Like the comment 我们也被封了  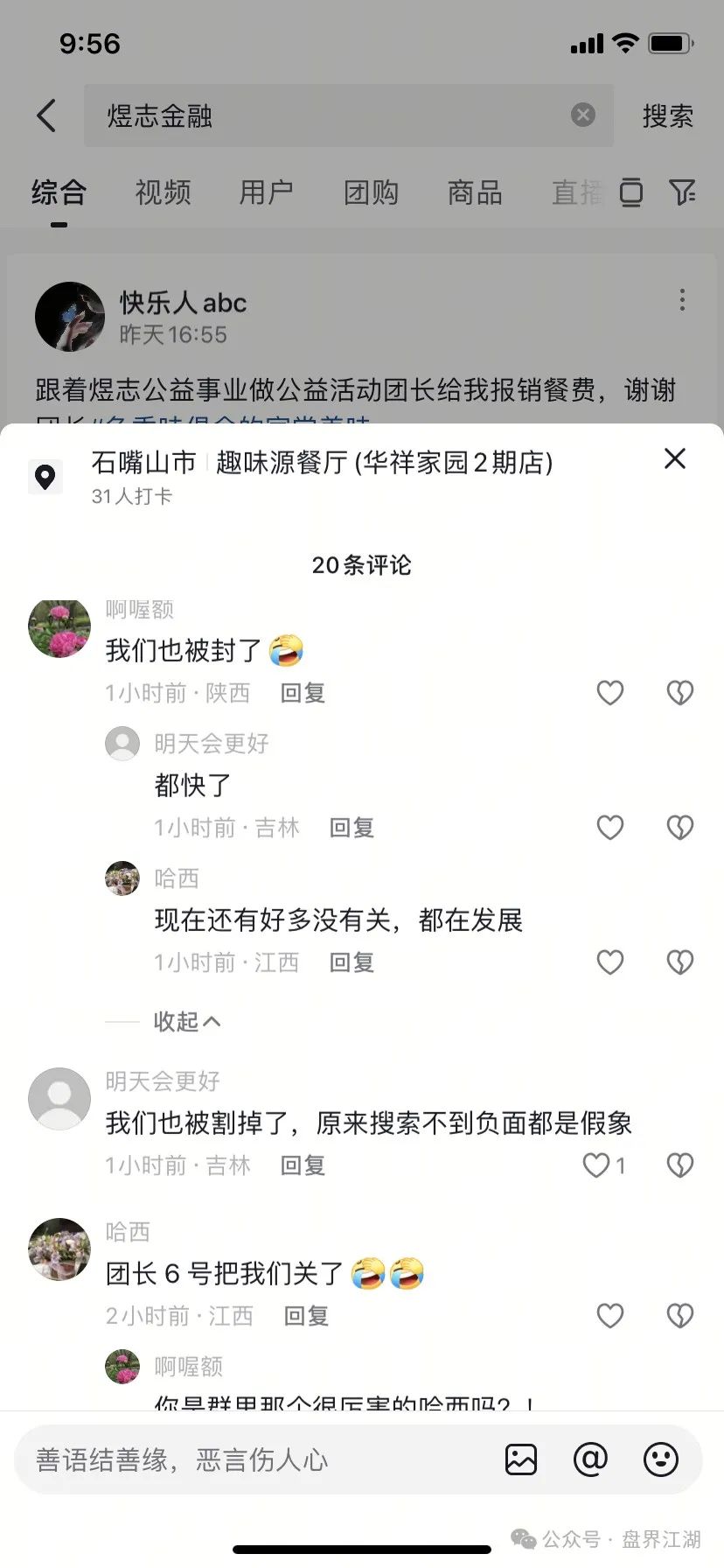[x=609, y=693]
